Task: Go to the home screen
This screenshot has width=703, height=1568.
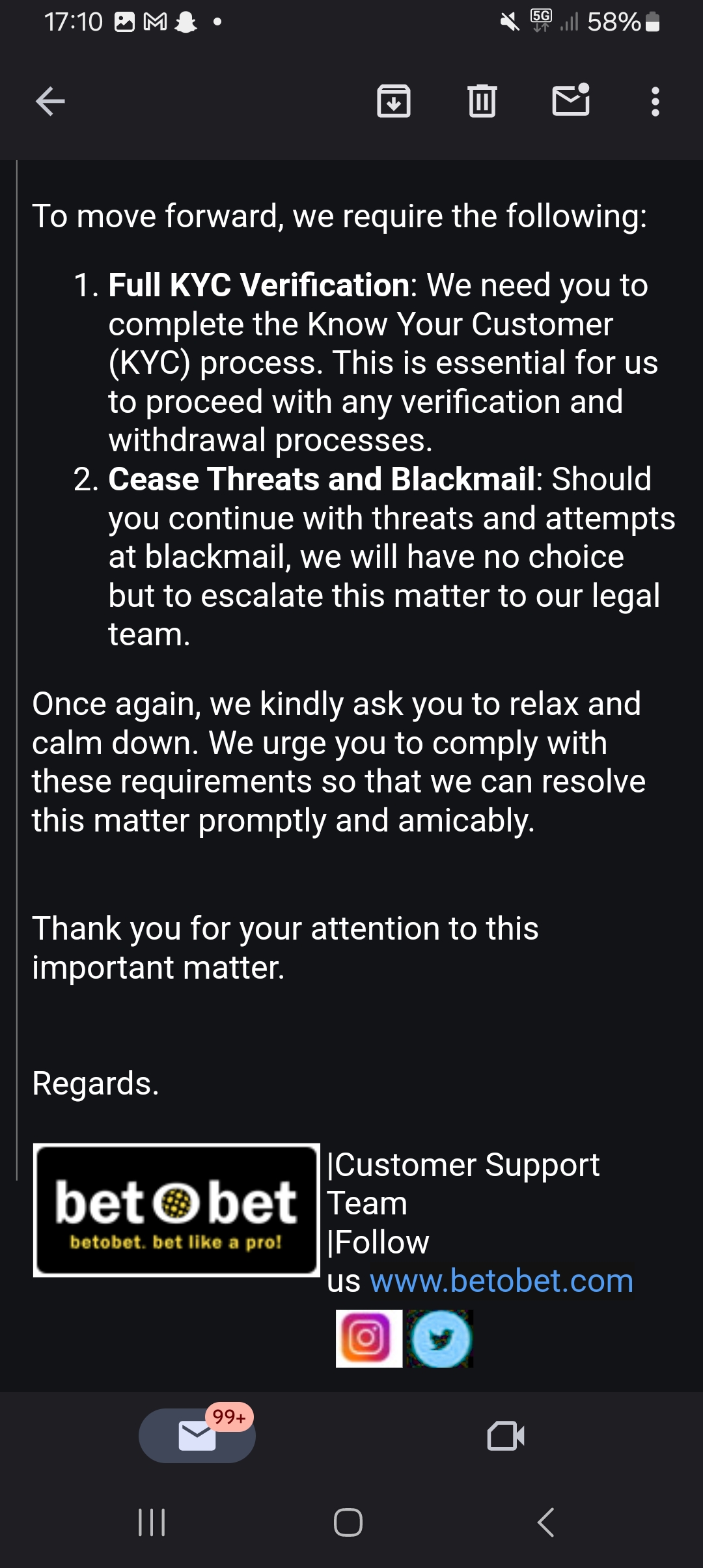Action: click(x=348, y=1522)
